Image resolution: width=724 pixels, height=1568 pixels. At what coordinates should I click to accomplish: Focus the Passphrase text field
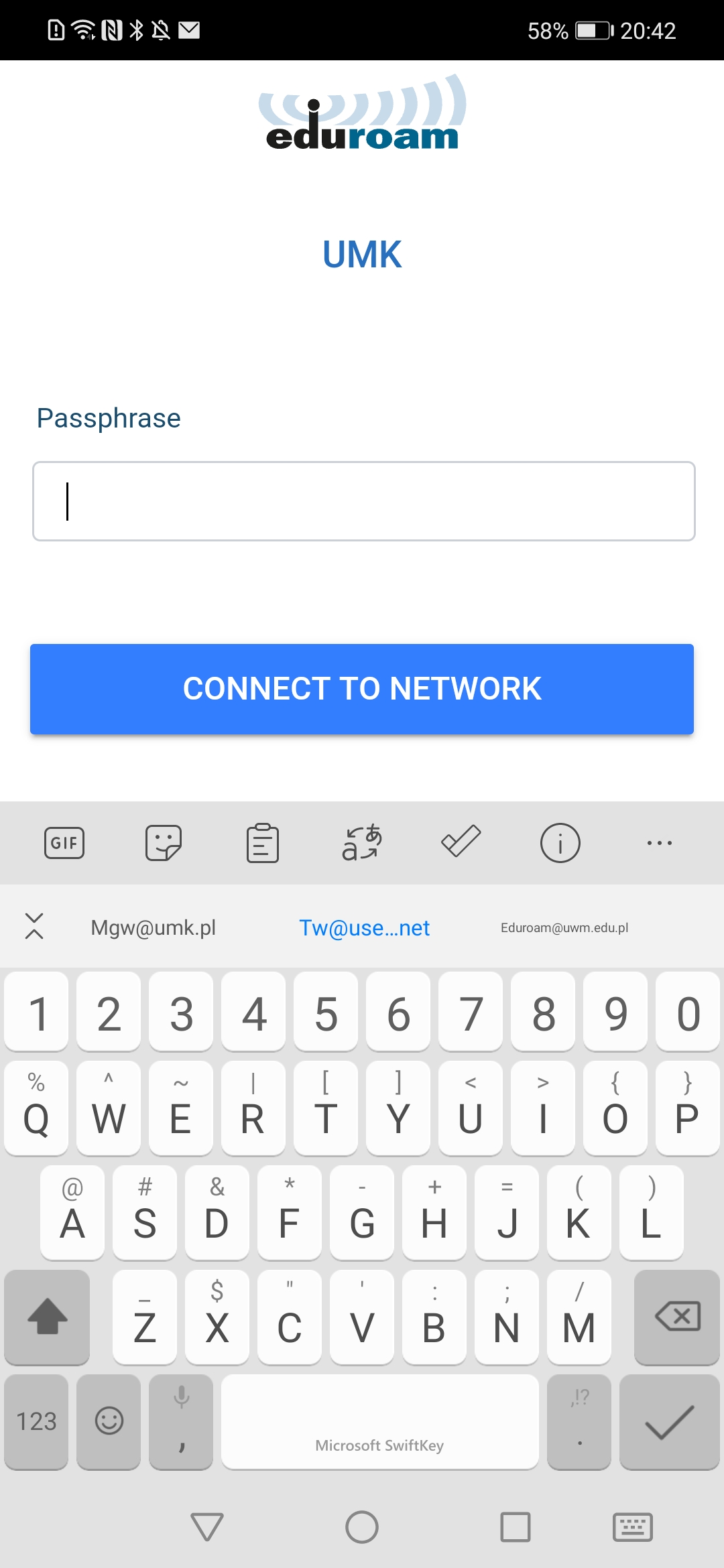[363, 501]
